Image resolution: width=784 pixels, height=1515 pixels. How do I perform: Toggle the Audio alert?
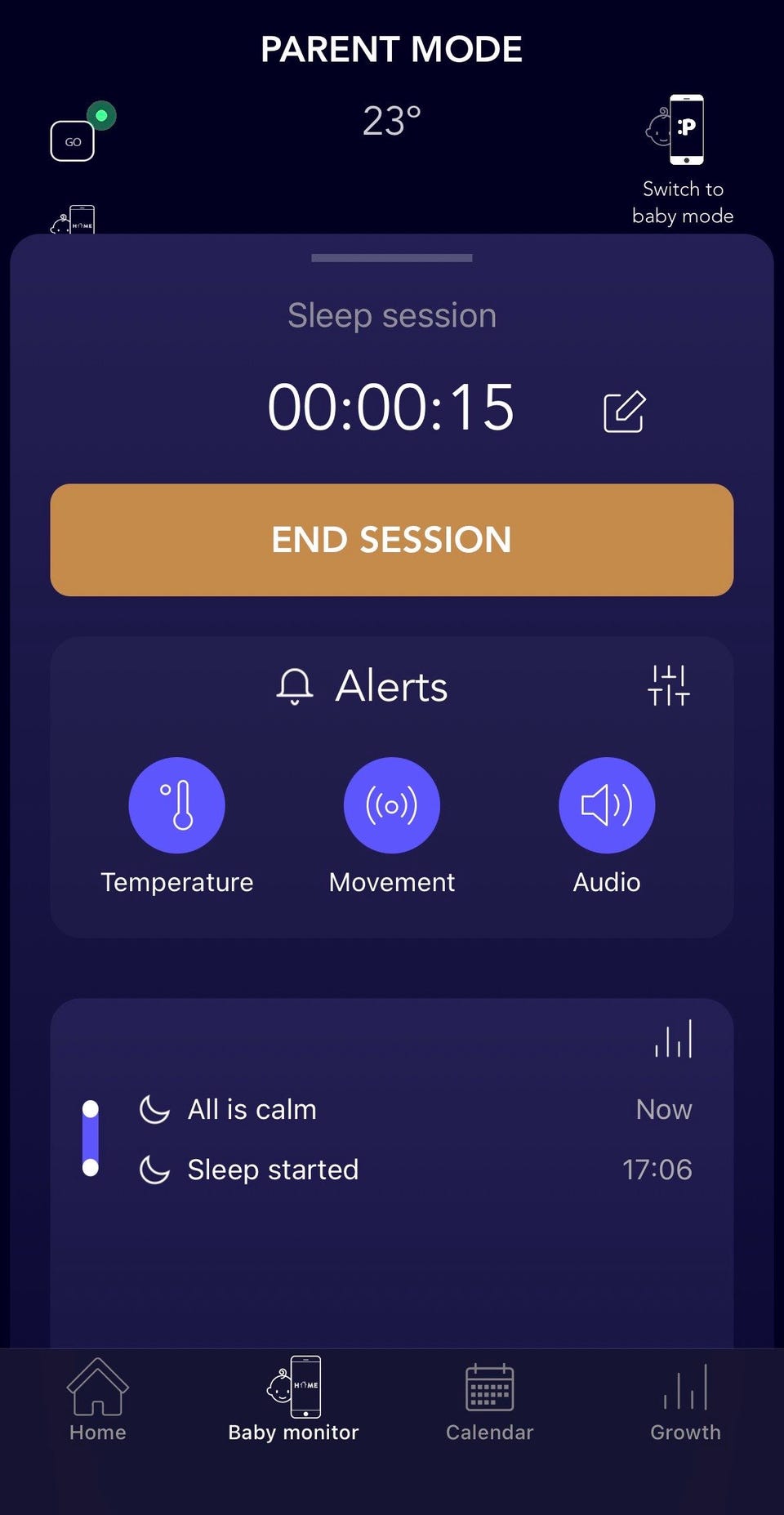(x=606, y=805)
